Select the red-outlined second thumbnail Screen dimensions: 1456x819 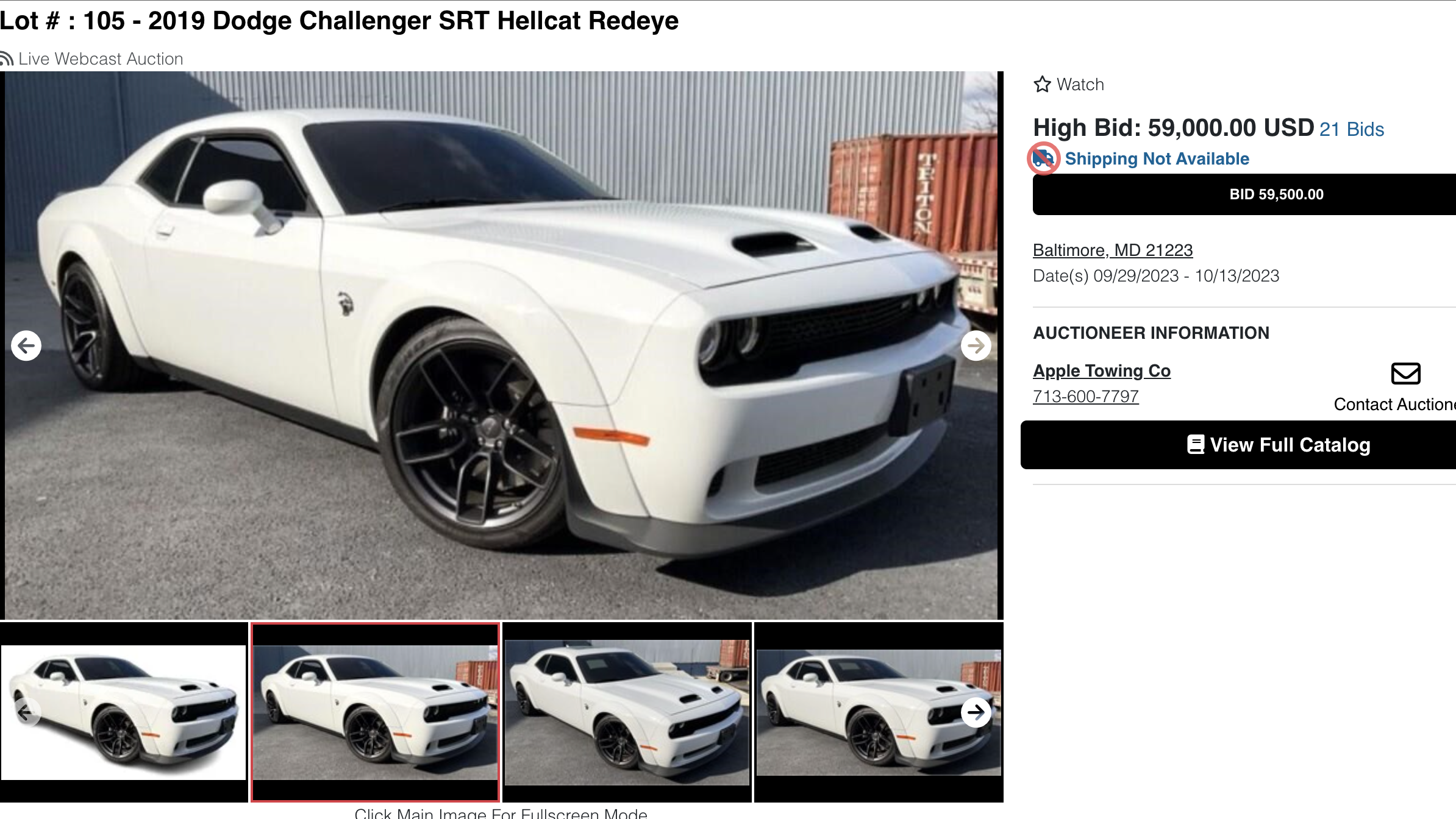pos(375,712)
